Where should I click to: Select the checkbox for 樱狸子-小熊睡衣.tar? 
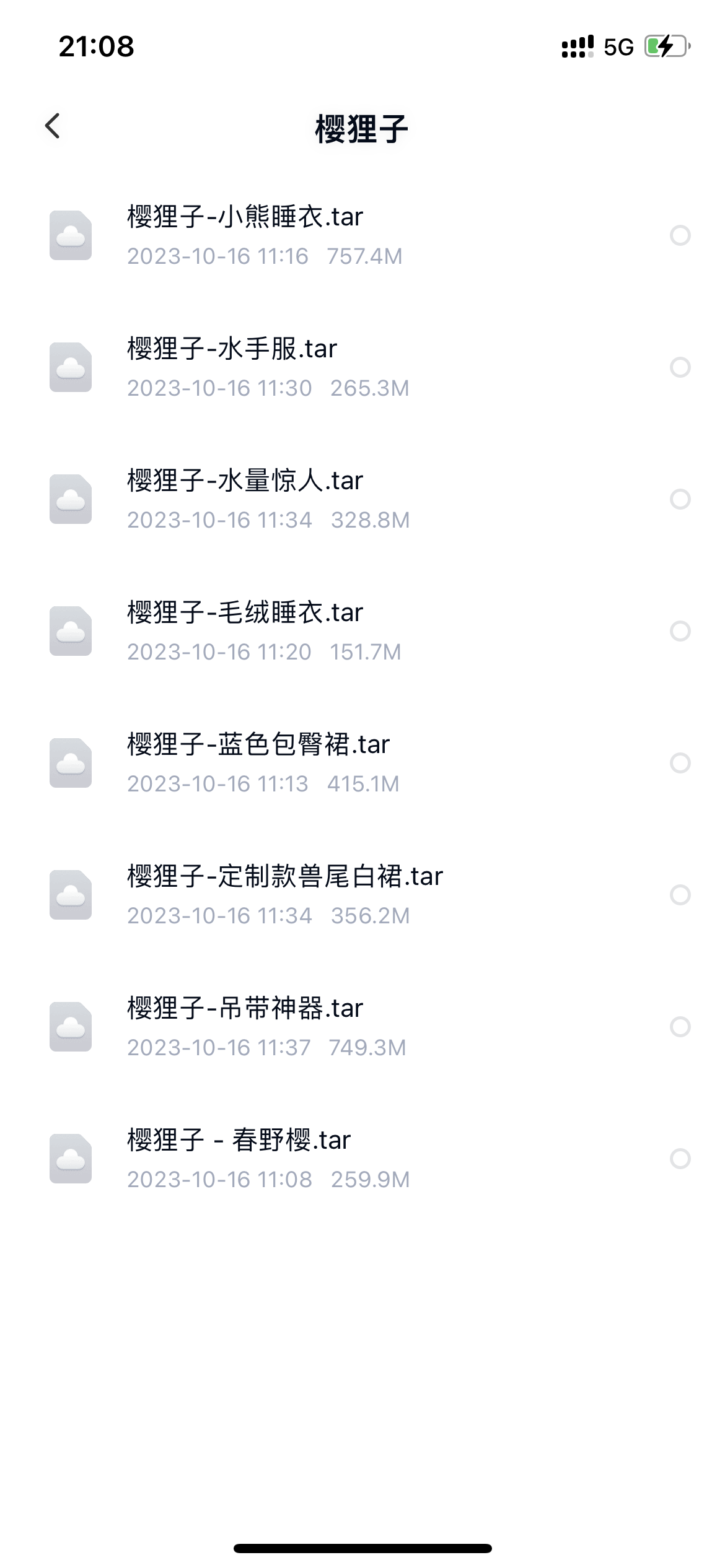pyautogui.click(x=680, y=235)
